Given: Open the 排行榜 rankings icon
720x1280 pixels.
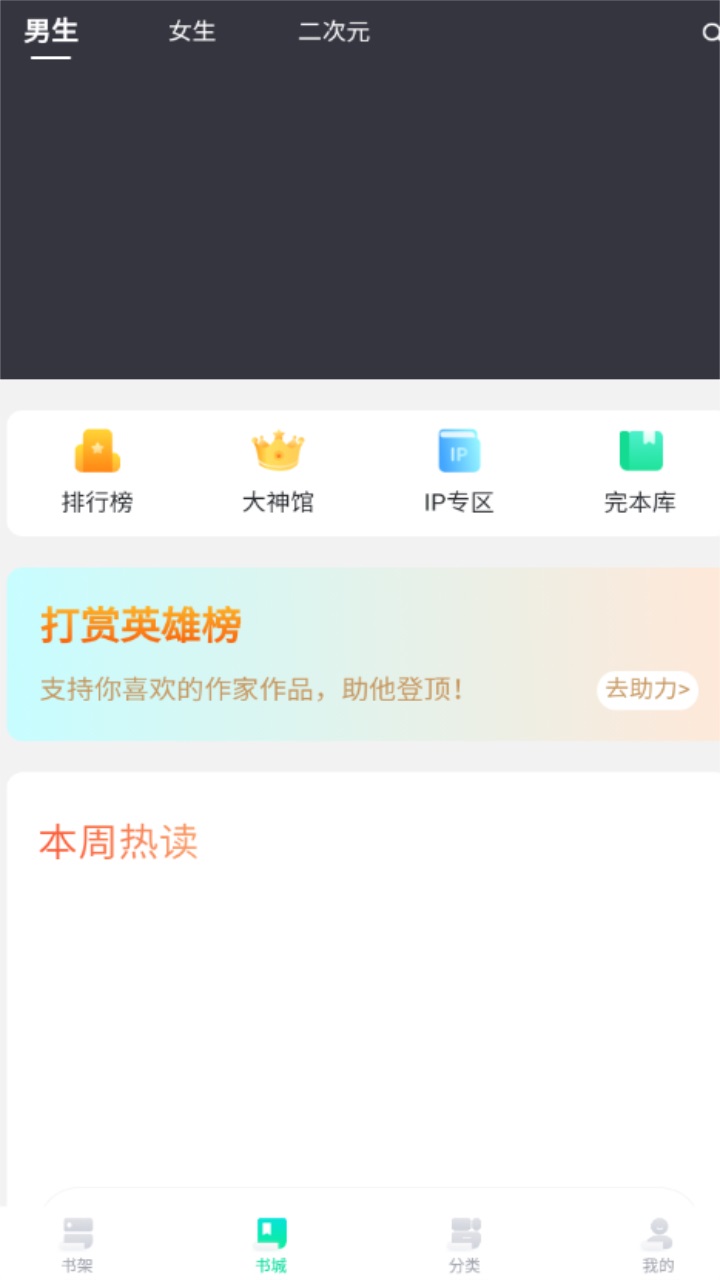Looking at the screenshot, I should pos(97,453).
